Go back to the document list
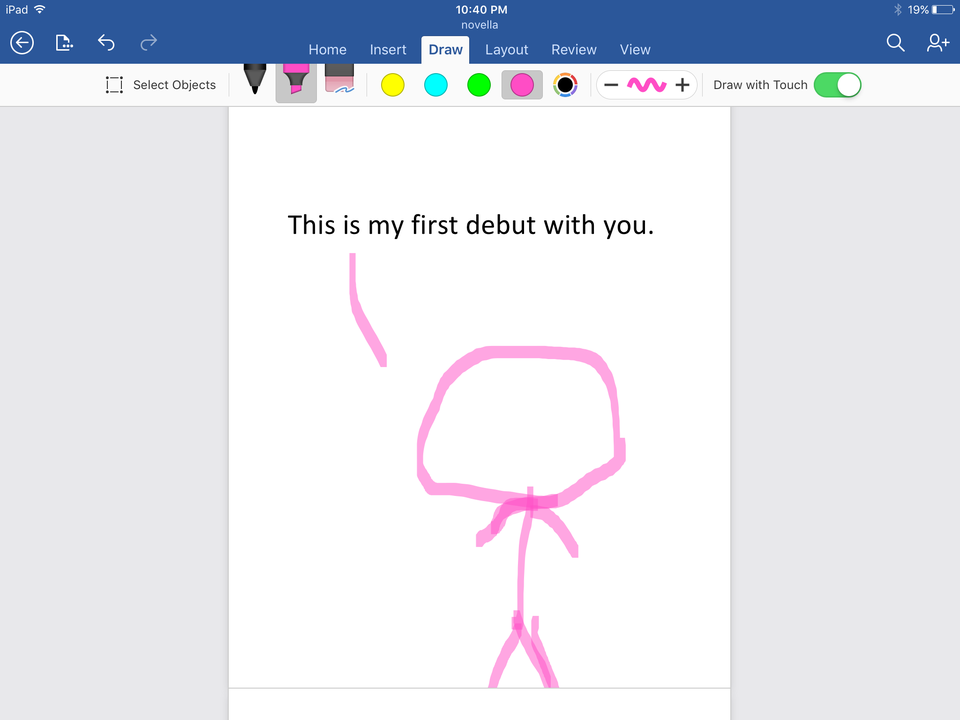This screenshot has width=960, height=720. tap(22, 42)
